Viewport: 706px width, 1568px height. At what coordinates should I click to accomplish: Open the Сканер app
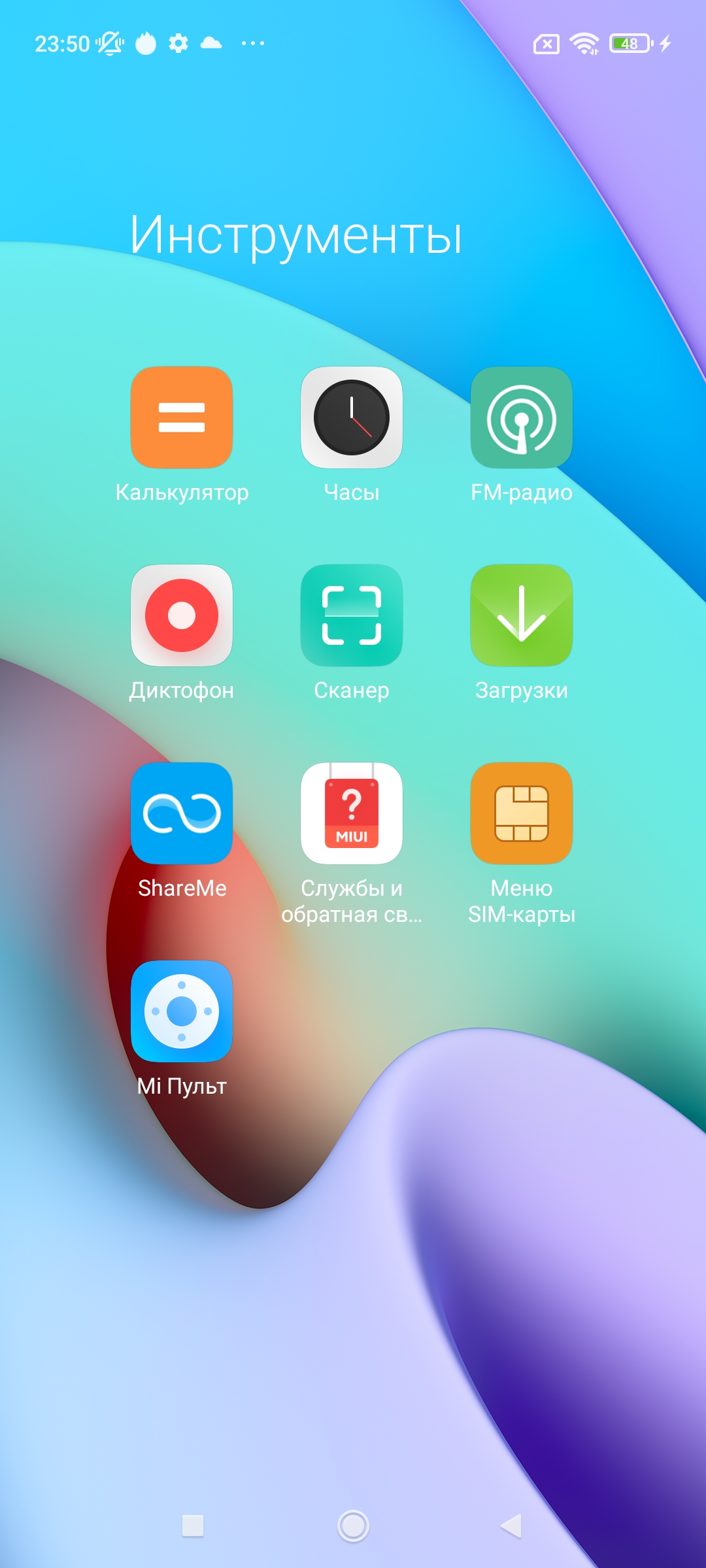pos(352,615)
